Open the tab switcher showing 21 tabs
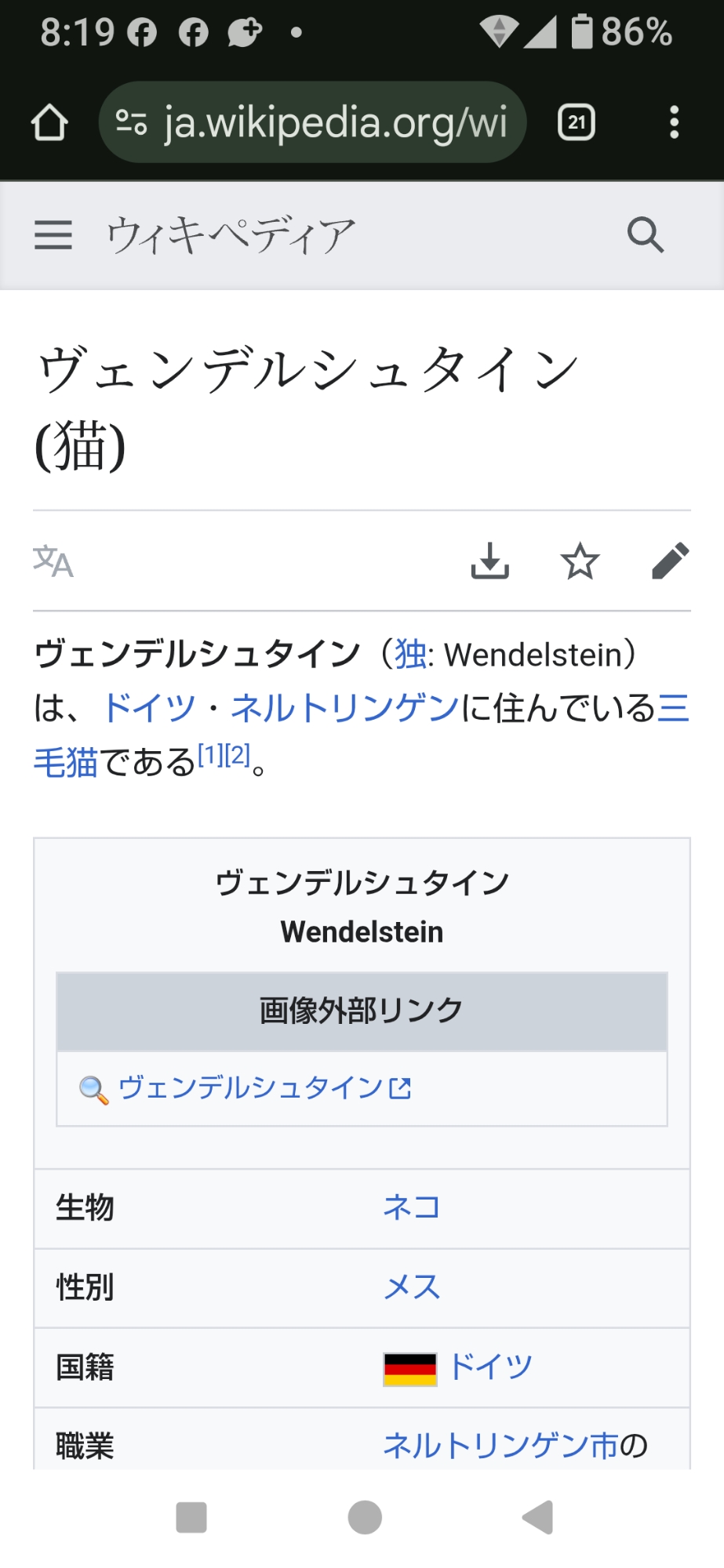Image resolution: width=724 pixels, height=1568 pixels. tap(577, 122)
